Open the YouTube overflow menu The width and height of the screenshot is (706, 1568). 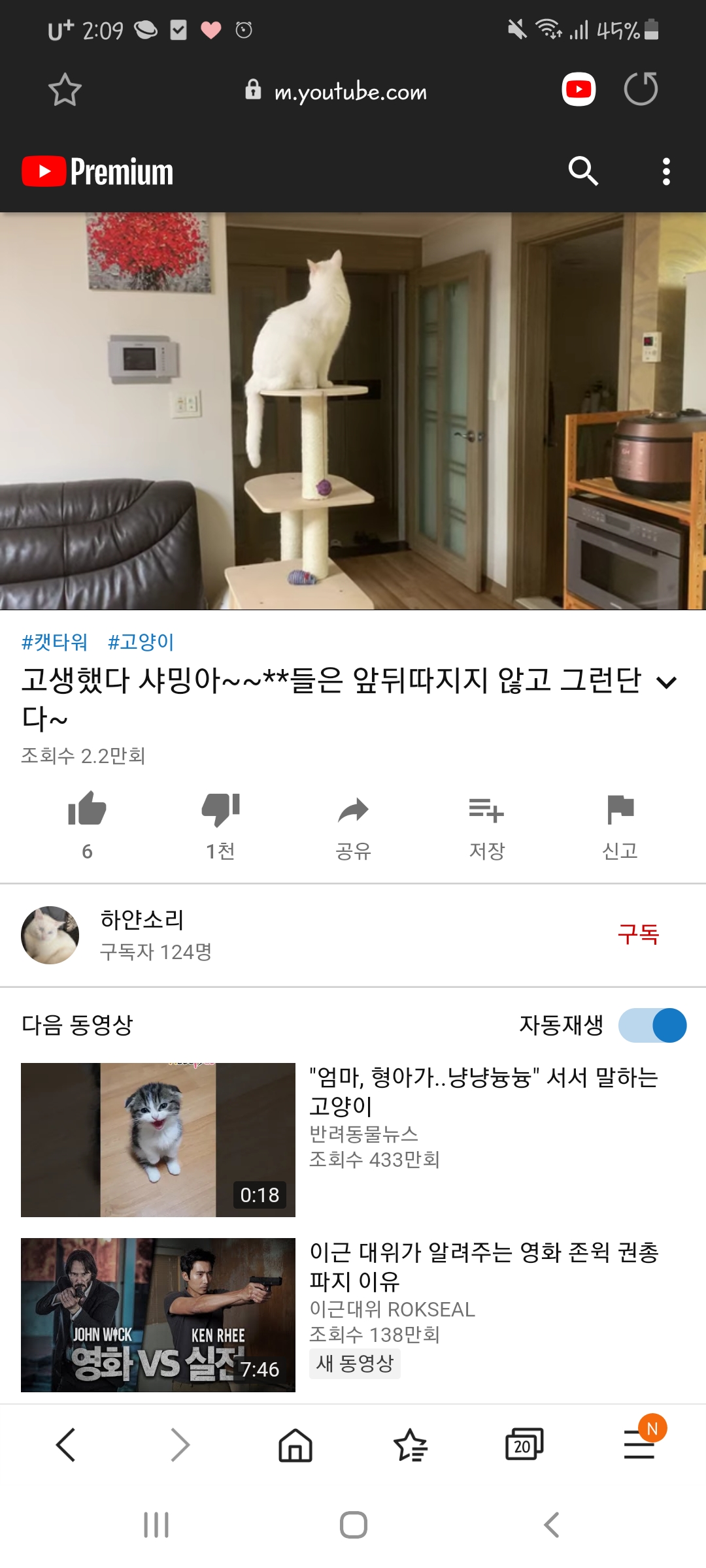pyautogui.click(x=666, y=171)
